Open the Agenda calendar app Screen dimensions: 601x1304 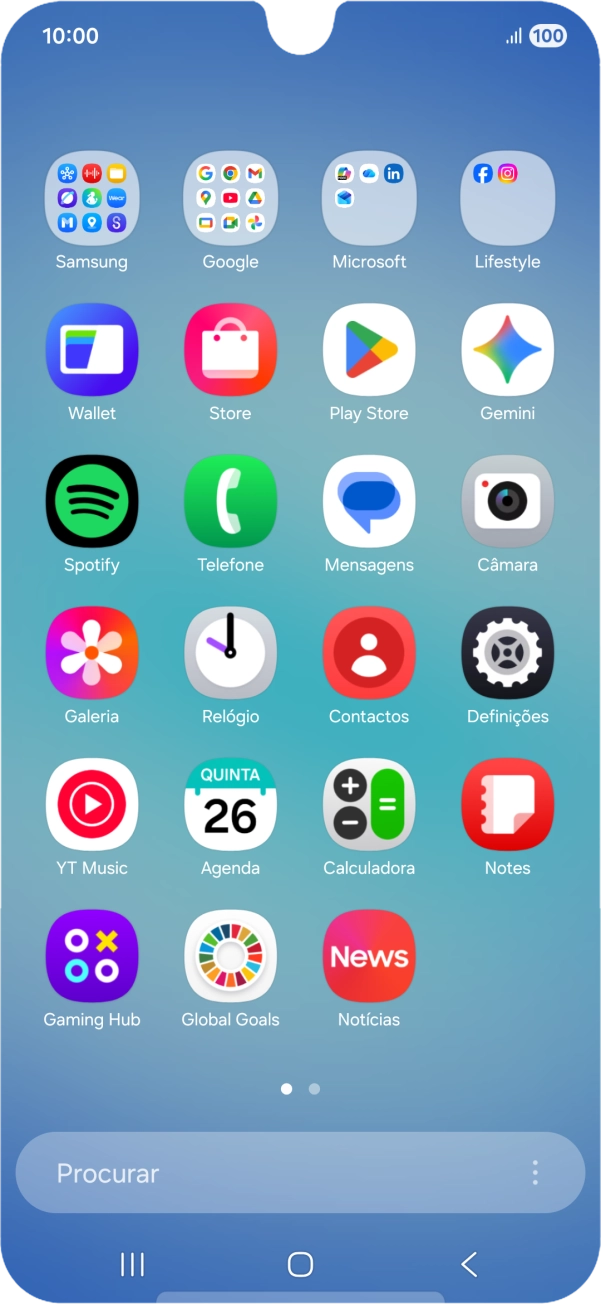pos(230,805)
